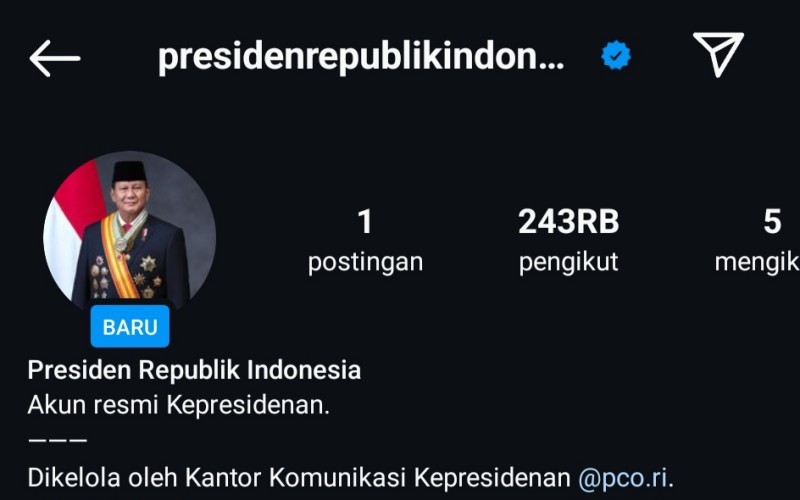View the 243RB pengikut list
The image size is (800, 500).
(568, 240)
